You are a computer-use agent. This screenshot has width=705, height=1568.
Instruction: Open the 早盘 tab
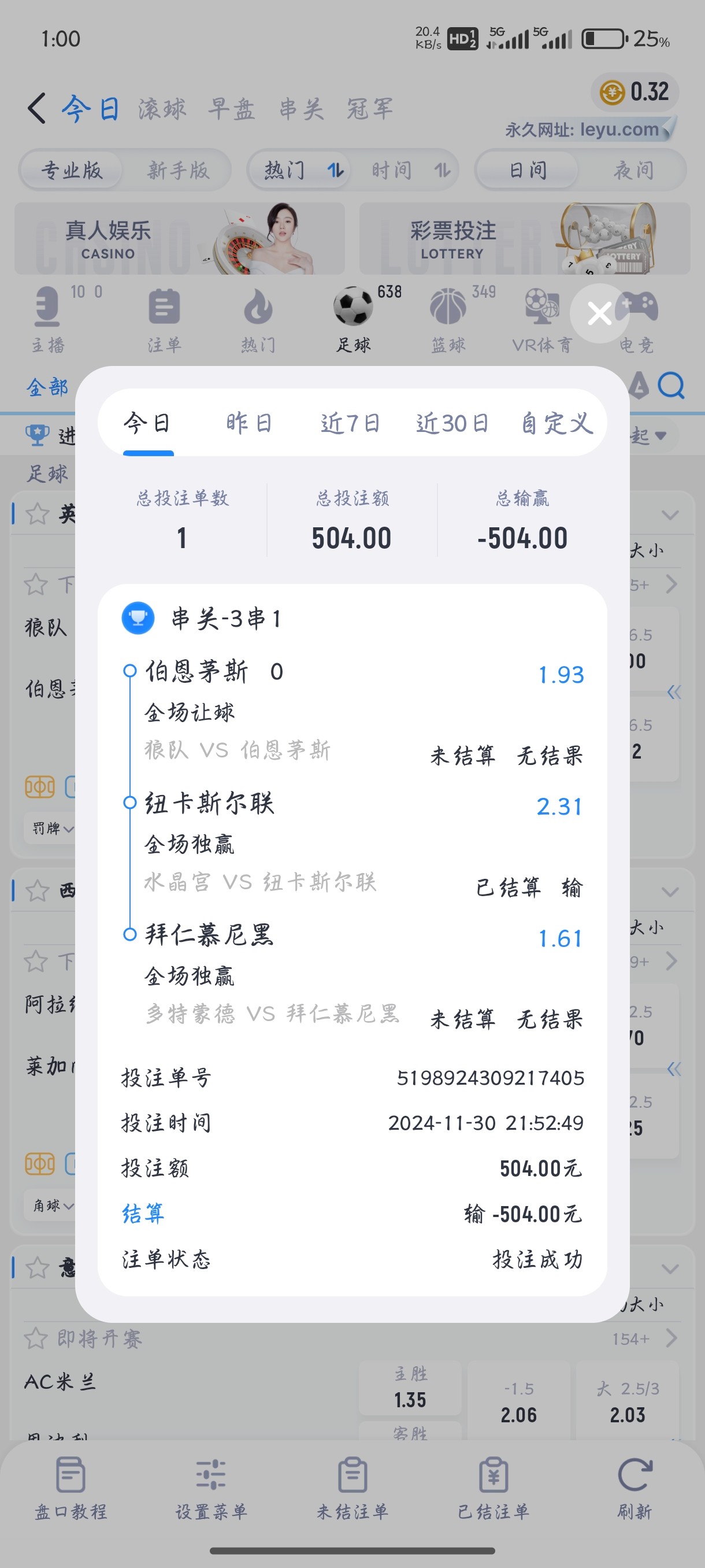tap(232, 109)
